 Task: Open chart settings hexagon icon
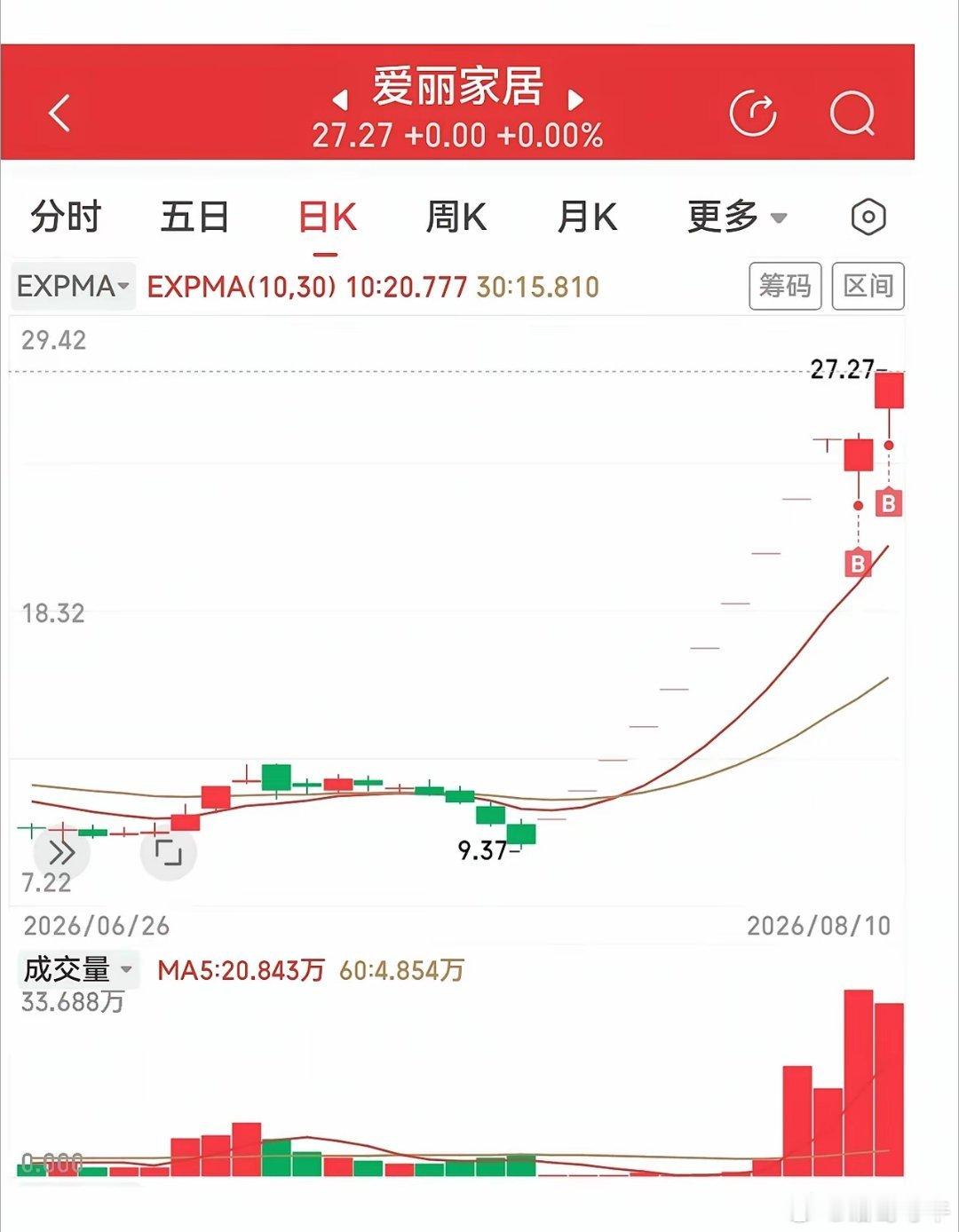tap(868, 217)
